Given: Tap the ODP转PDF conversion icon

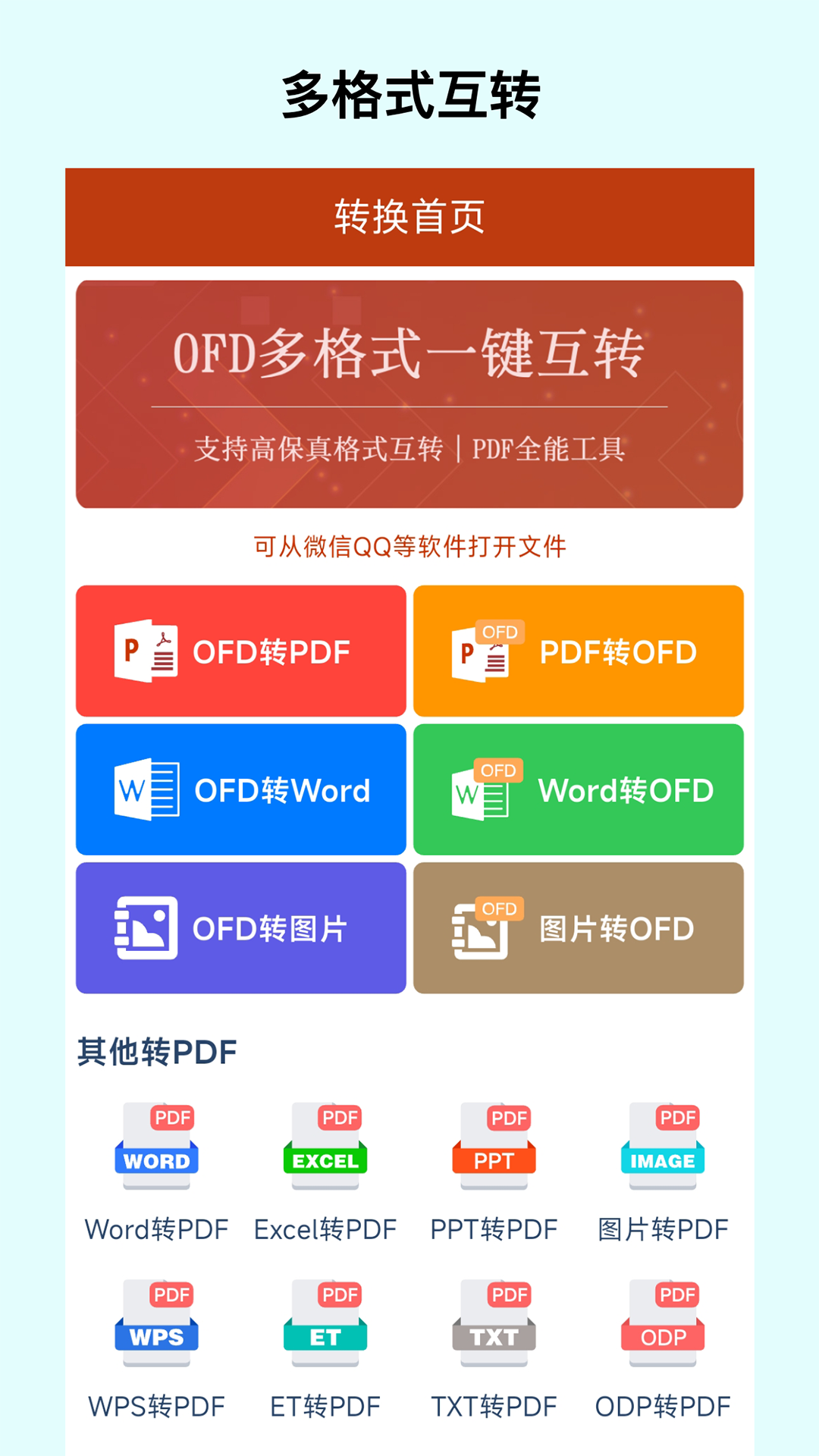Looking at the screenshot, I should 662,1322.
